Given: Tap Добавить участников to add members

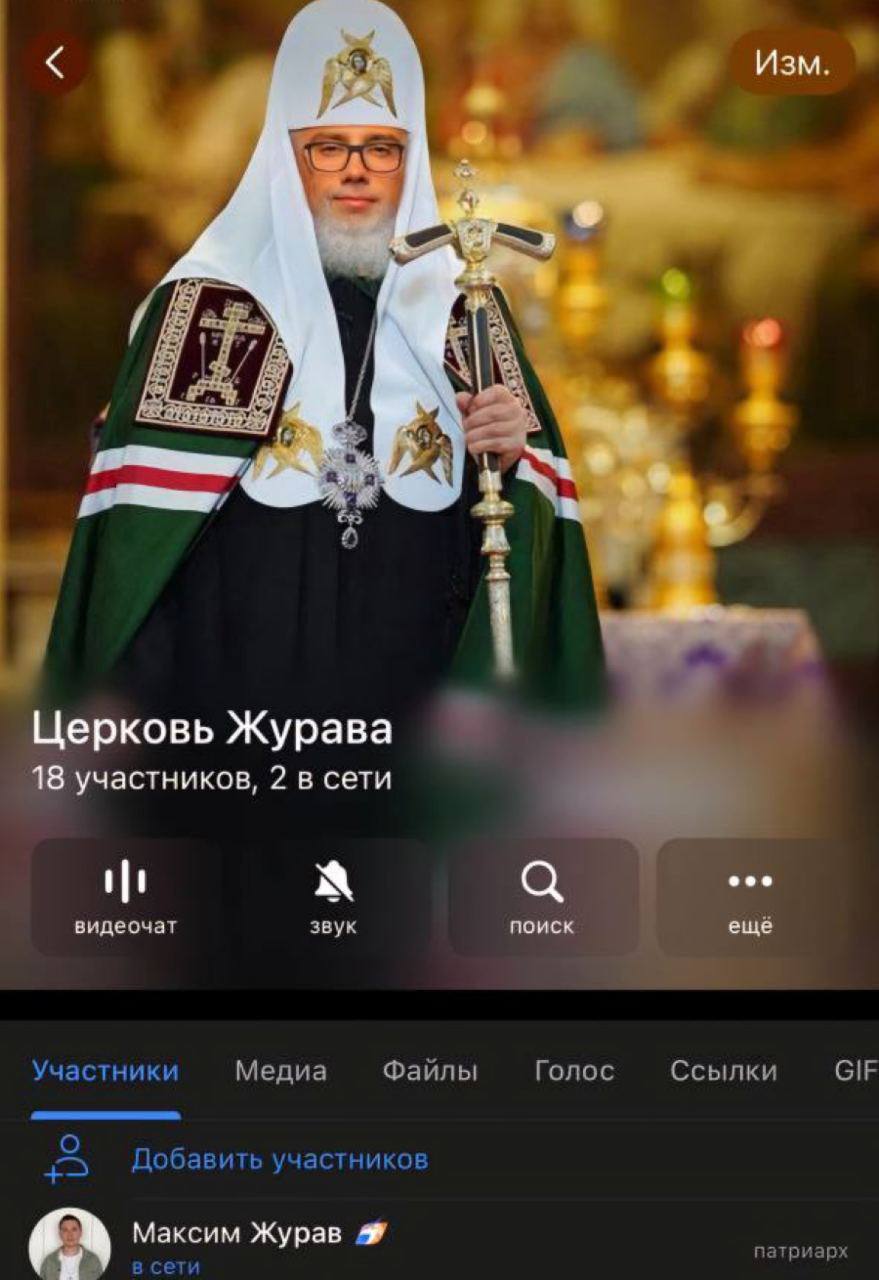Looking at the screenshot, I should pos(279,1159).
